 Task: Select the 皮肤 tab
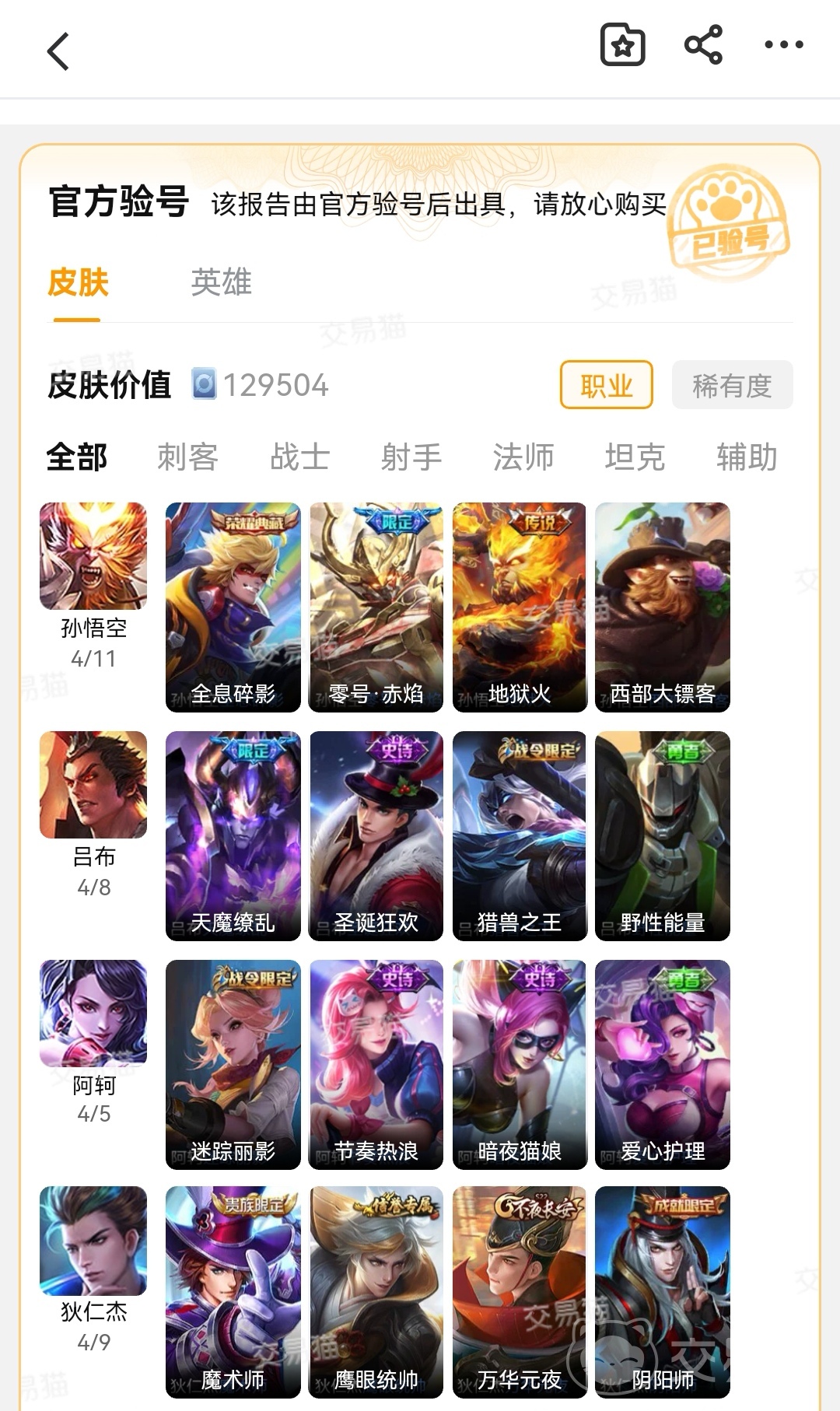click(x=77, y=282)
